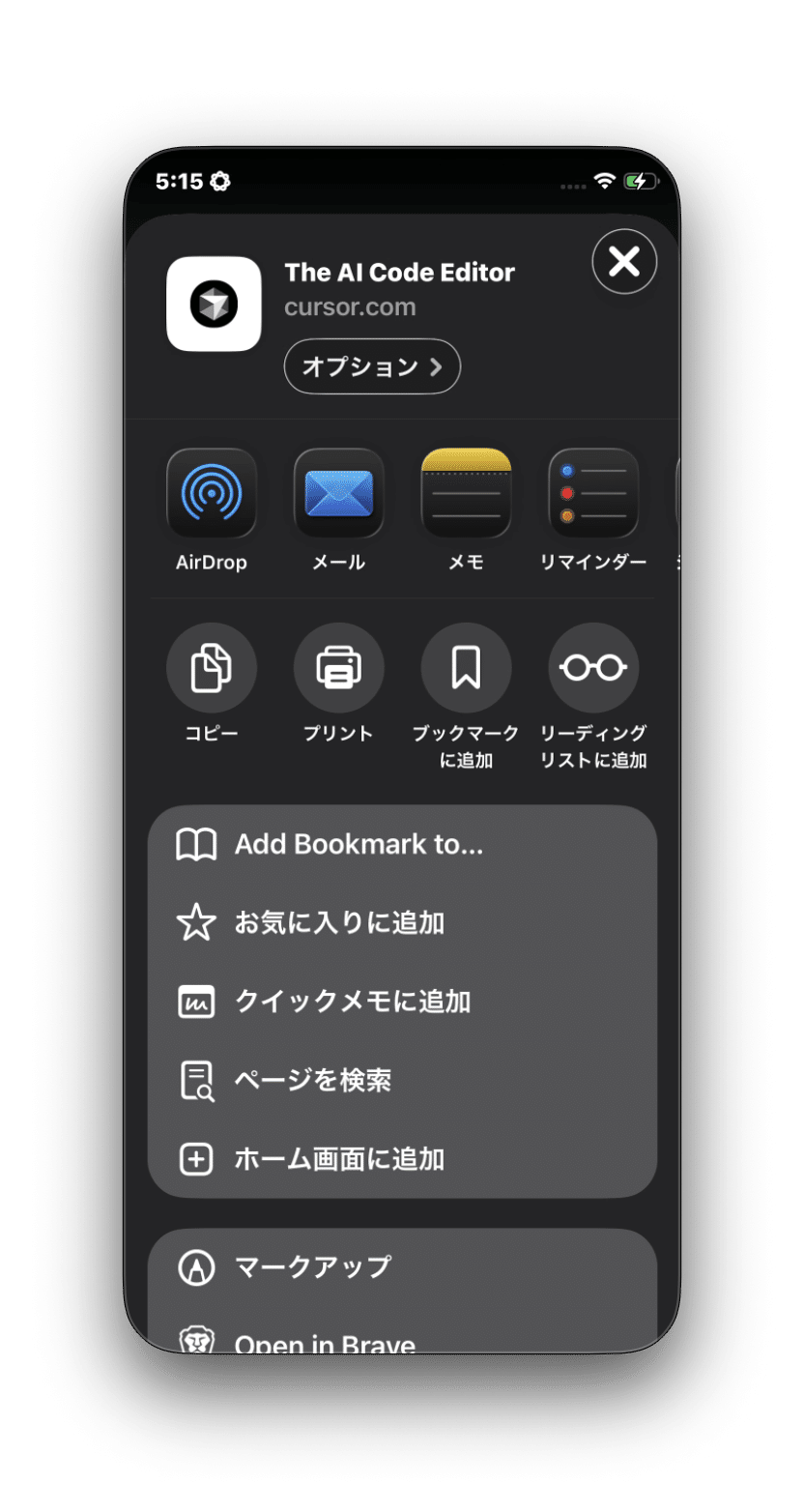804x1512 pixels.
Task: Open マークアップ
Action: (401, 1266)
